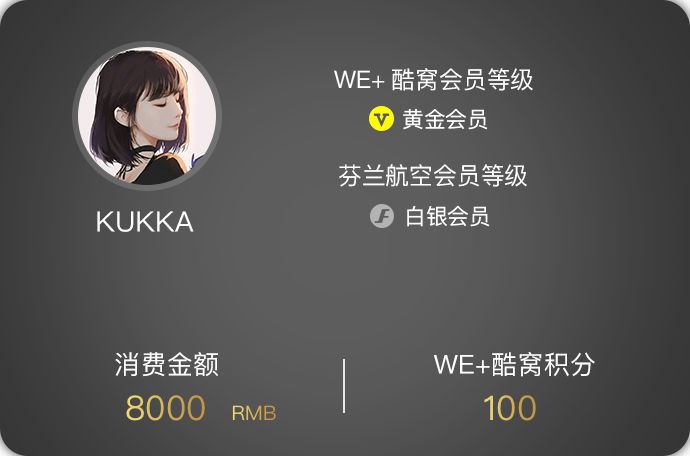Open KUKKA's profile avatar
The width and height of the screenshot is (690, 456).
click(146, 116)
